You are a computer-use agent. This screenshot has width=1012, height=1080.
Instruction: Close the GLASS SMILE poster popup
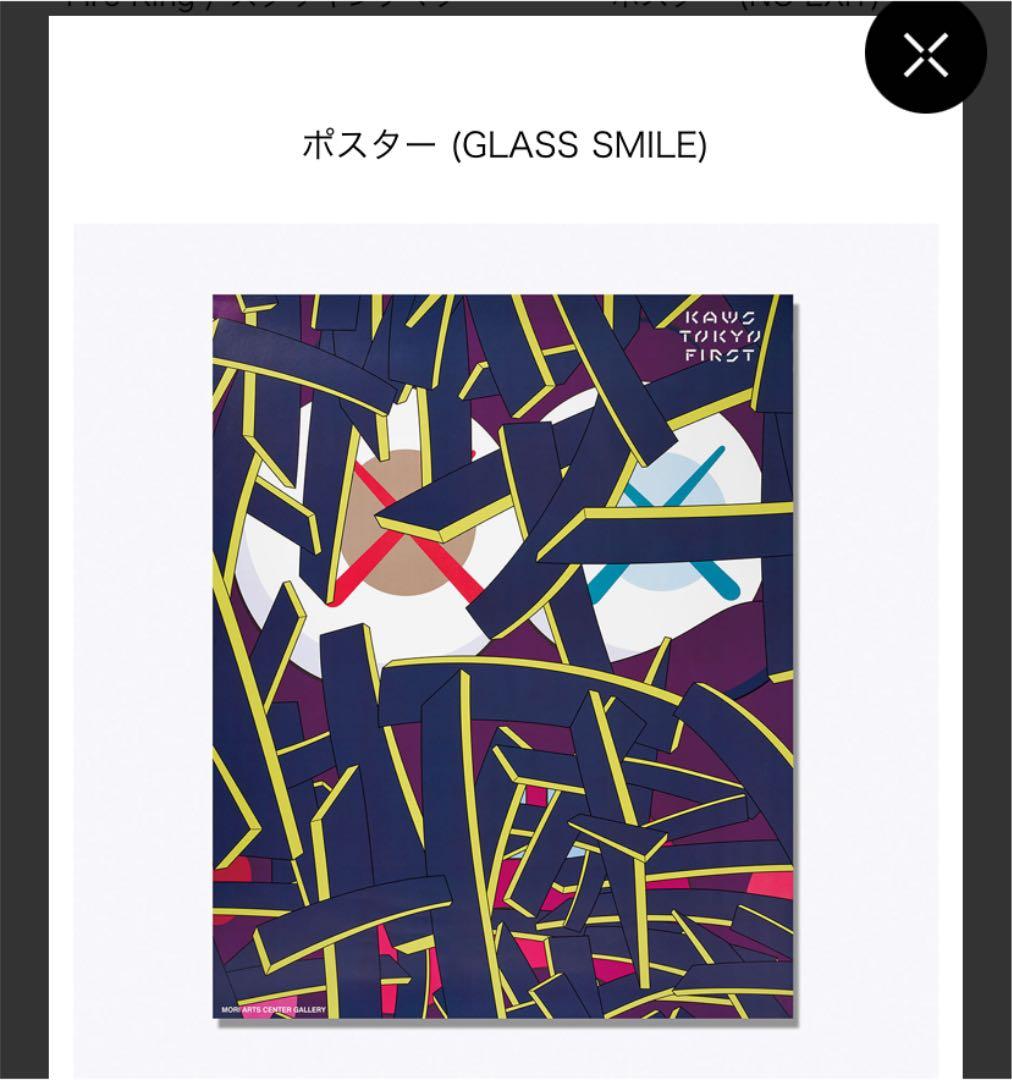(925, 56)
